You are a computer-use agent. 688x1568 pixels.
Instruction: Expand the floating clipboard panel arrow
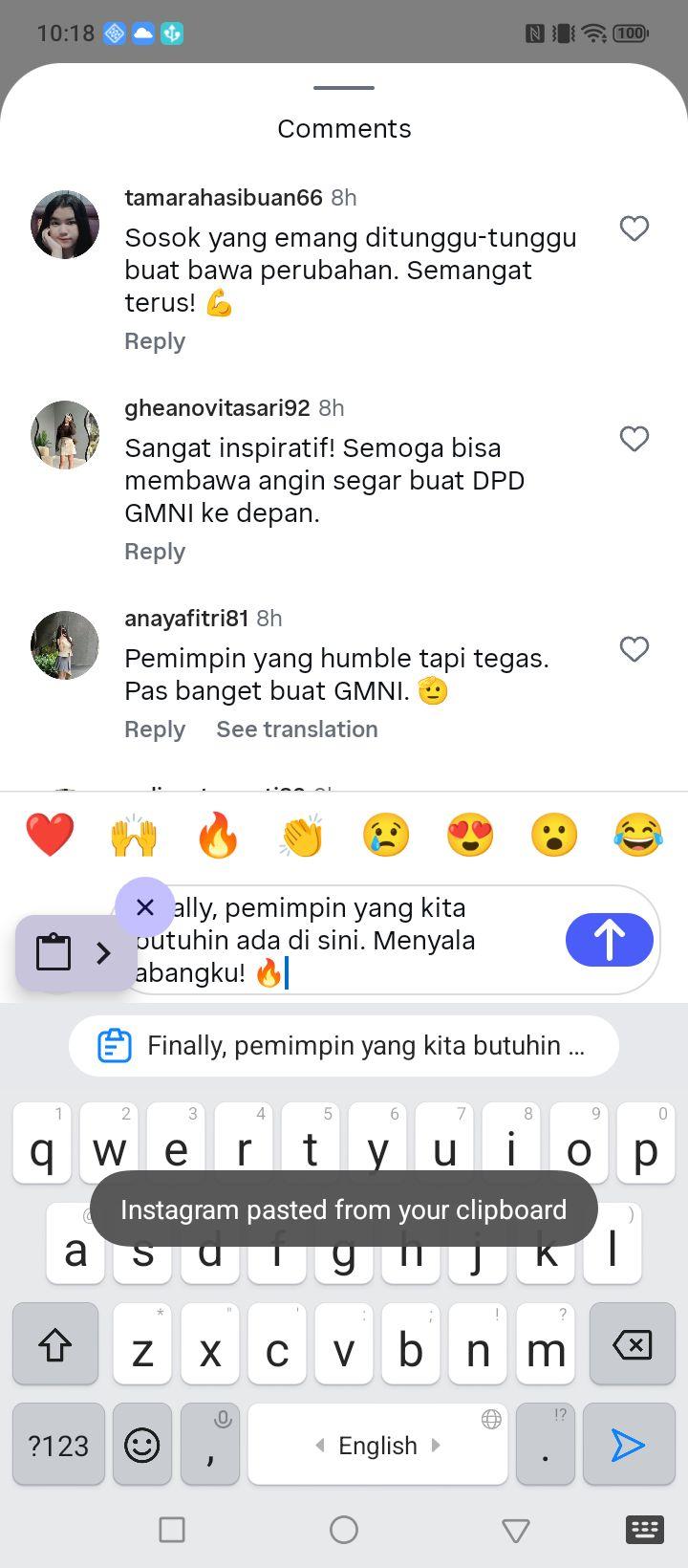click(104, 952)
